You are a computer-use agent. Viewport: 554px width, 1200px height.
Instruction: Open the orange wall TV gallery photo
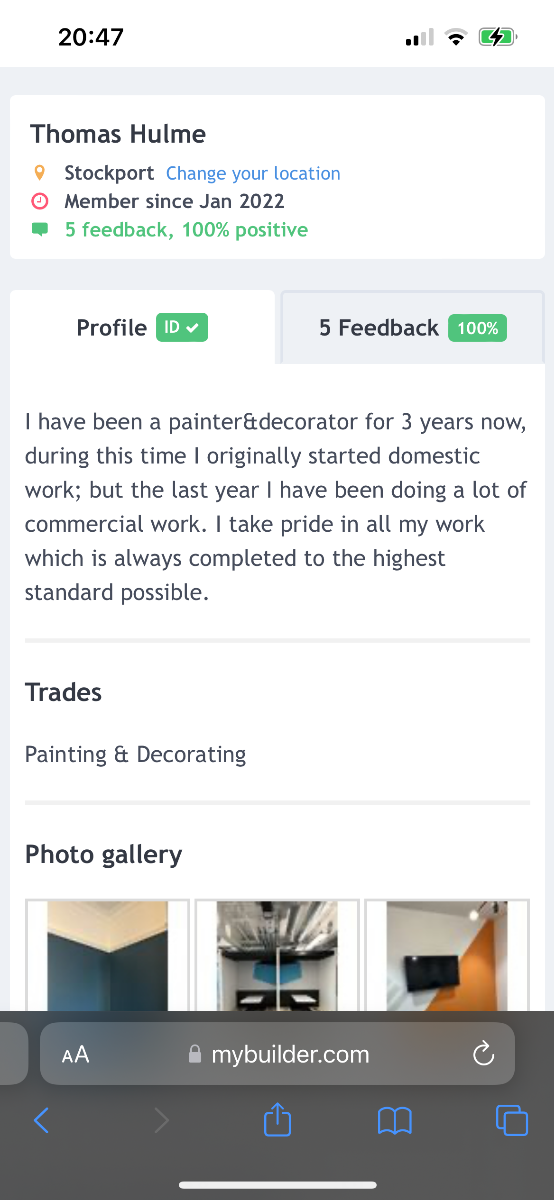pos(447,954)
